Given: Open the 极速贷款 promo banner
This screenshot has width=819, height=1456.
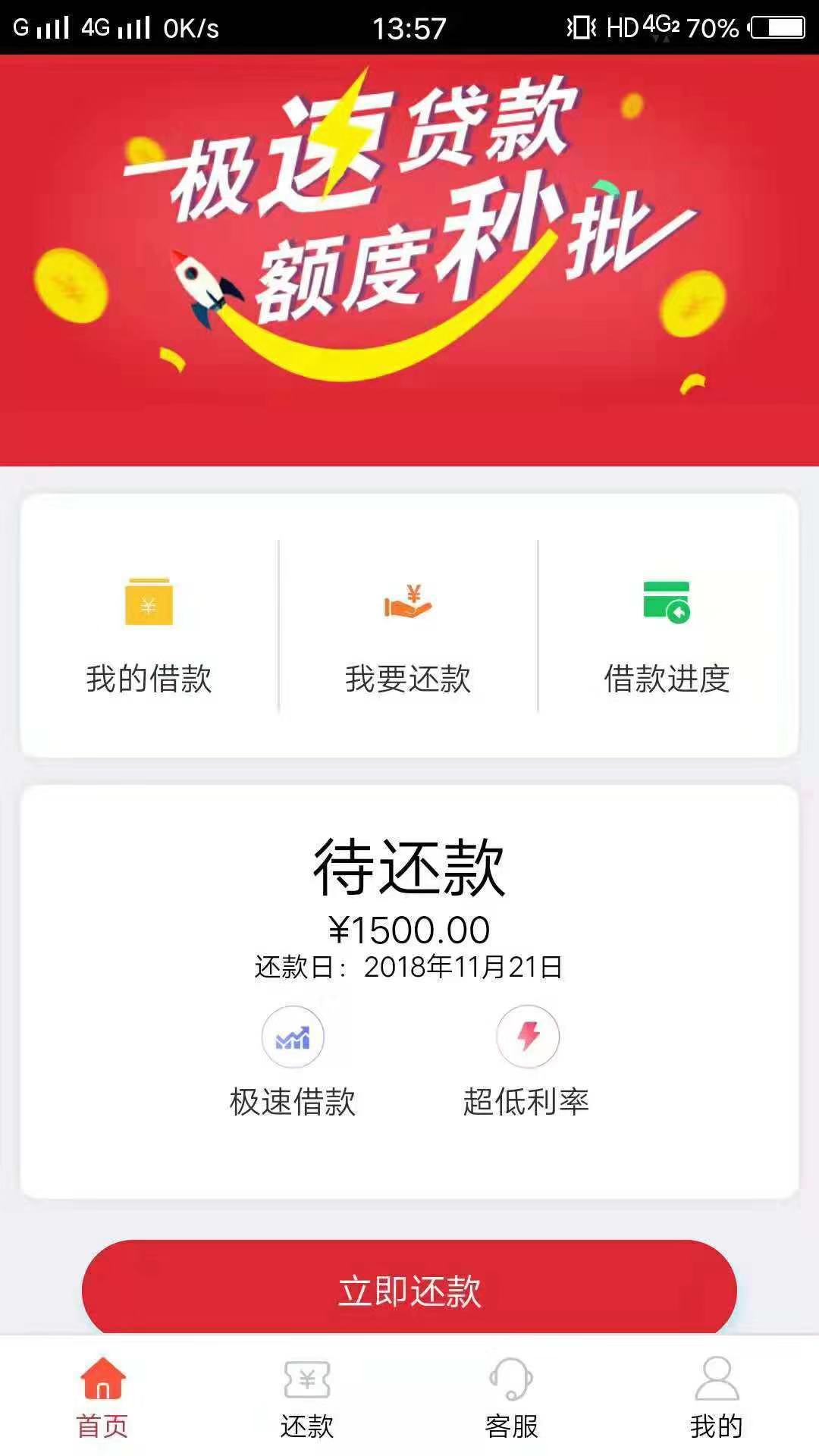Looking at the screenshot, I should (409, 260).
